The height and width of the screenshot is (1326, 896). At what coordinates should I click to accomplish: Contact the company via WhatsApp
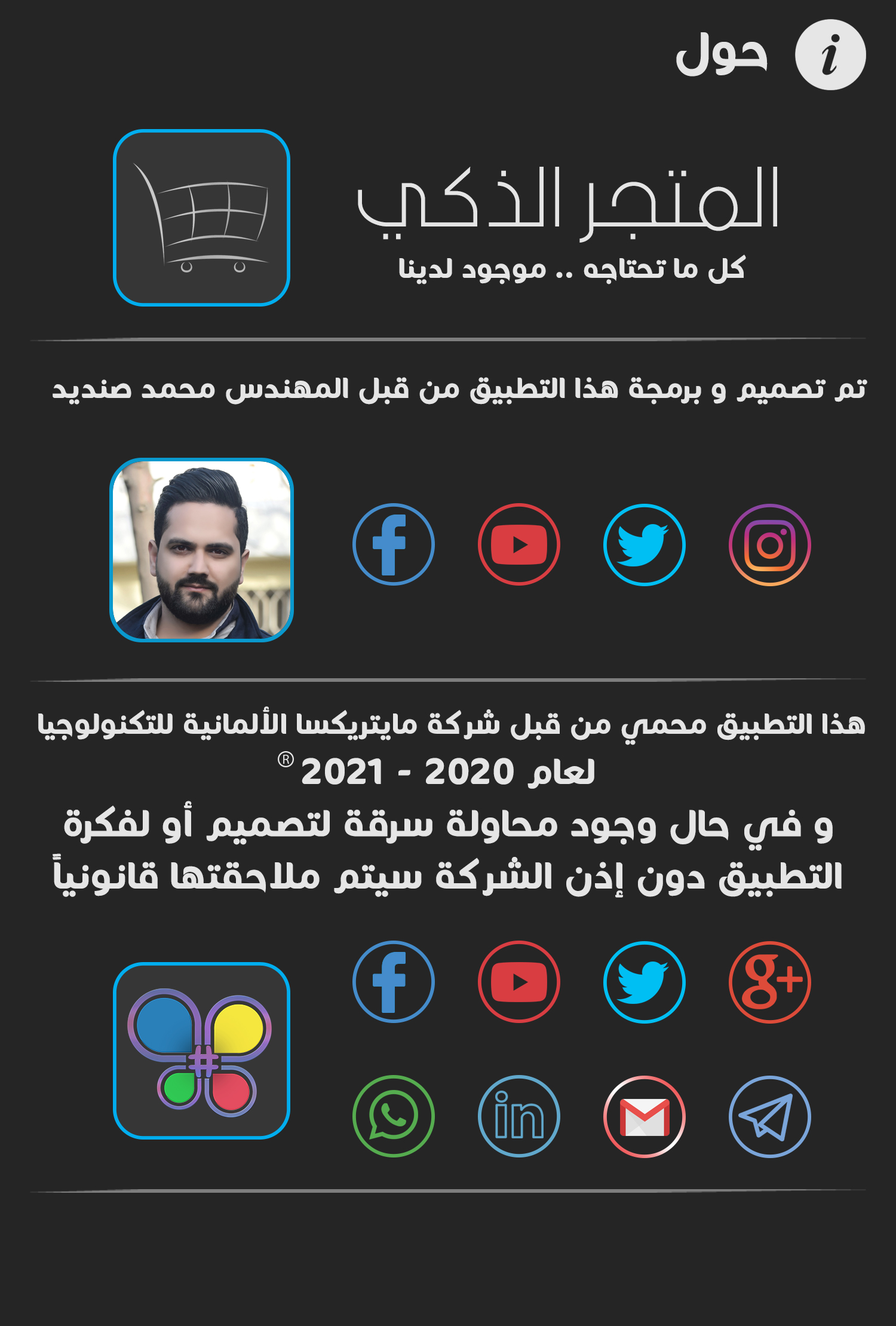(x=393, y=1116)
